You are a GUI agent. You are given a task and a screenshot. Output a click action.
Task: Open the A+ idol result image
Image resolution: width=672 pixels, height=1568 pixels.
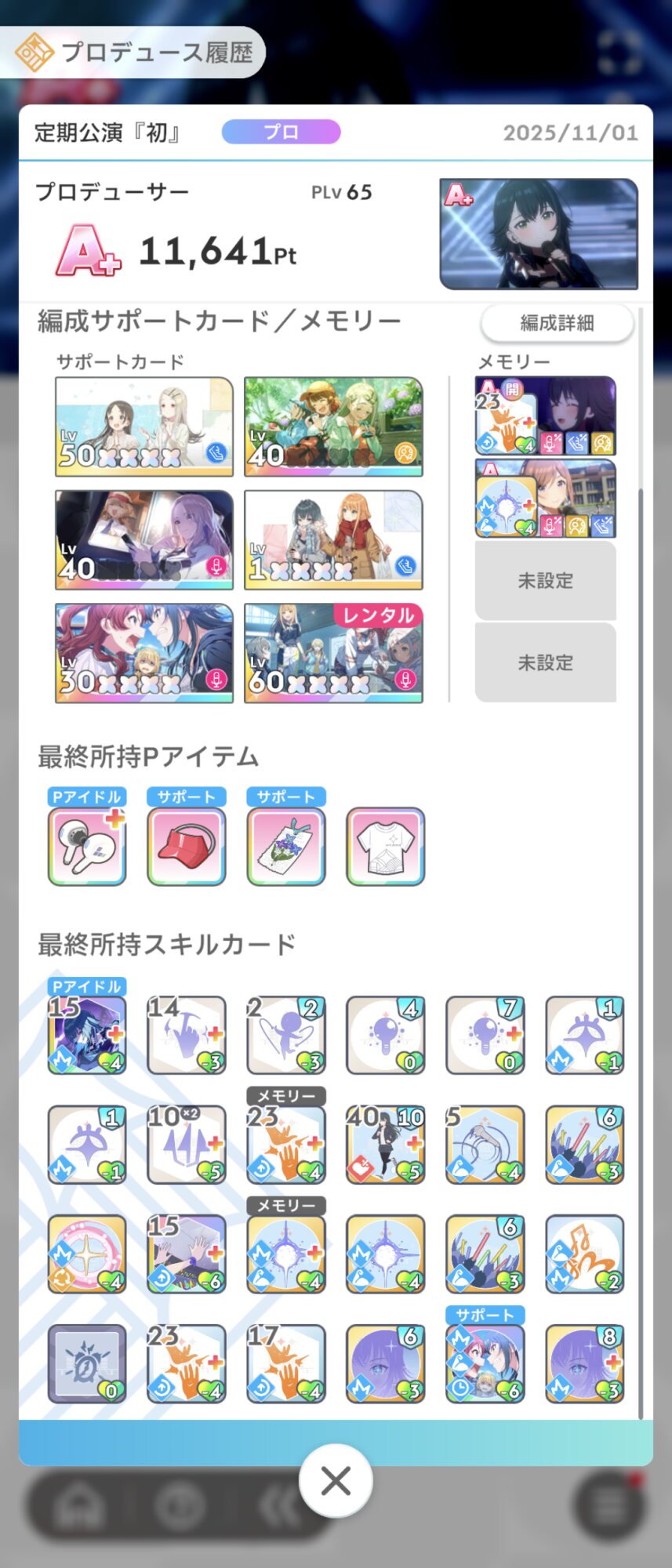pos(539,234)
